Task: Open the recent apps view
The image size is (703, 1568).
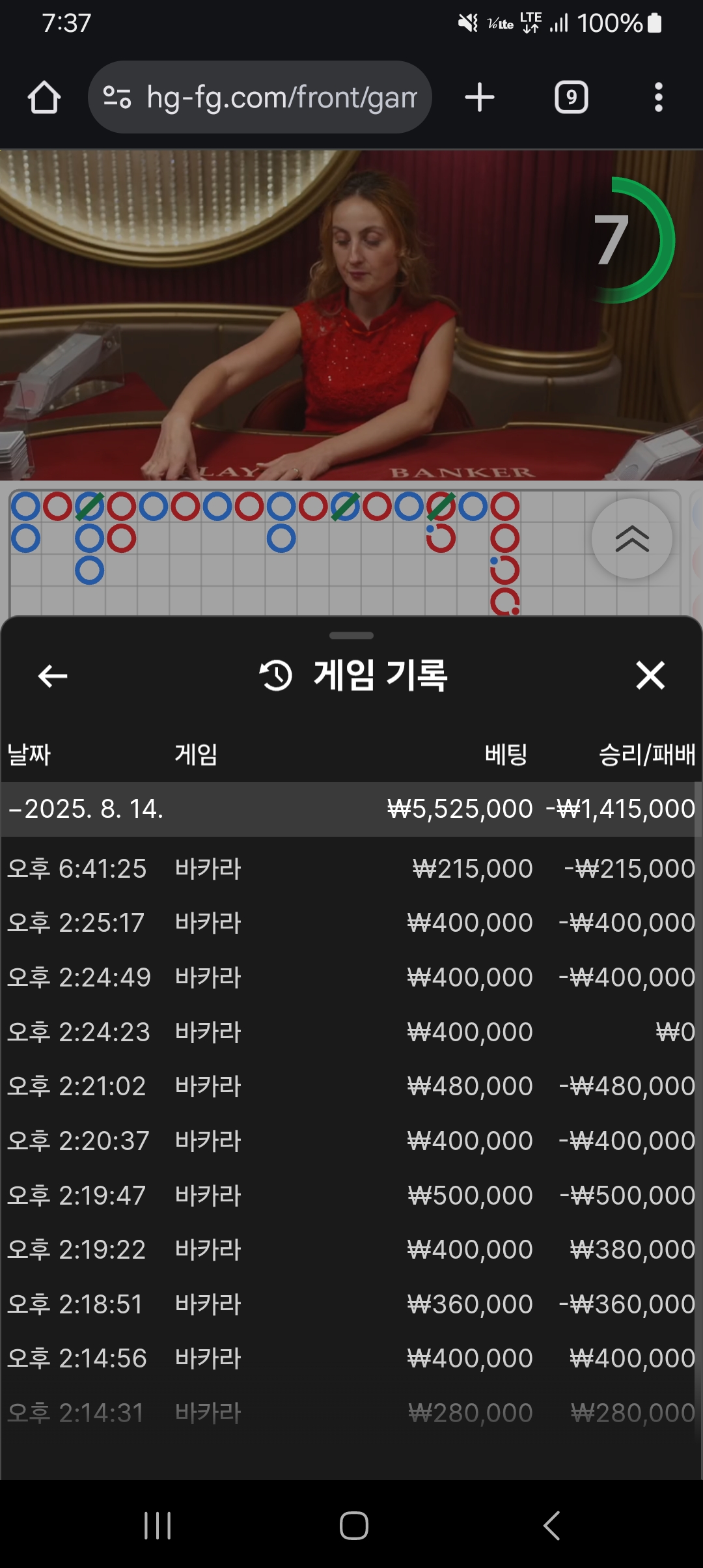Action: (158, 1525)
